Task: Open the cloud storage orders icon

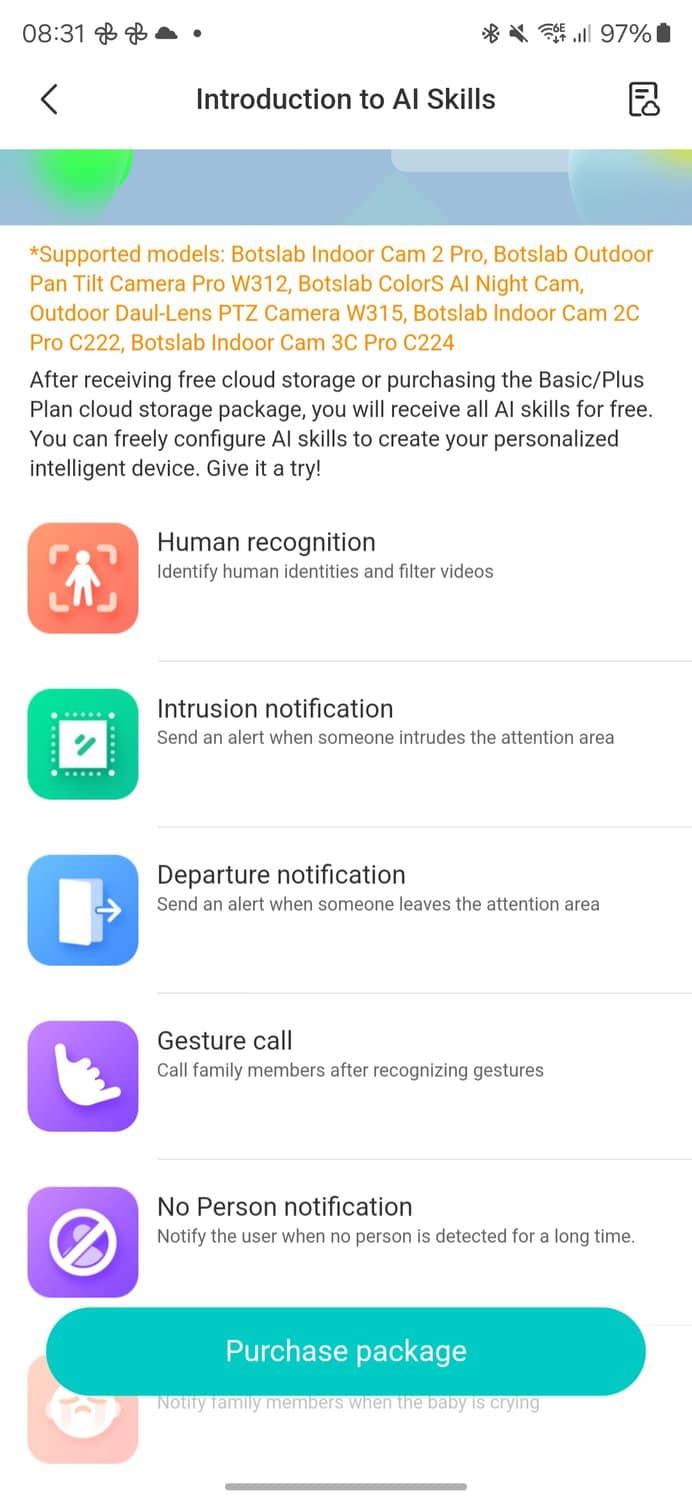Action: pos(643,99)
